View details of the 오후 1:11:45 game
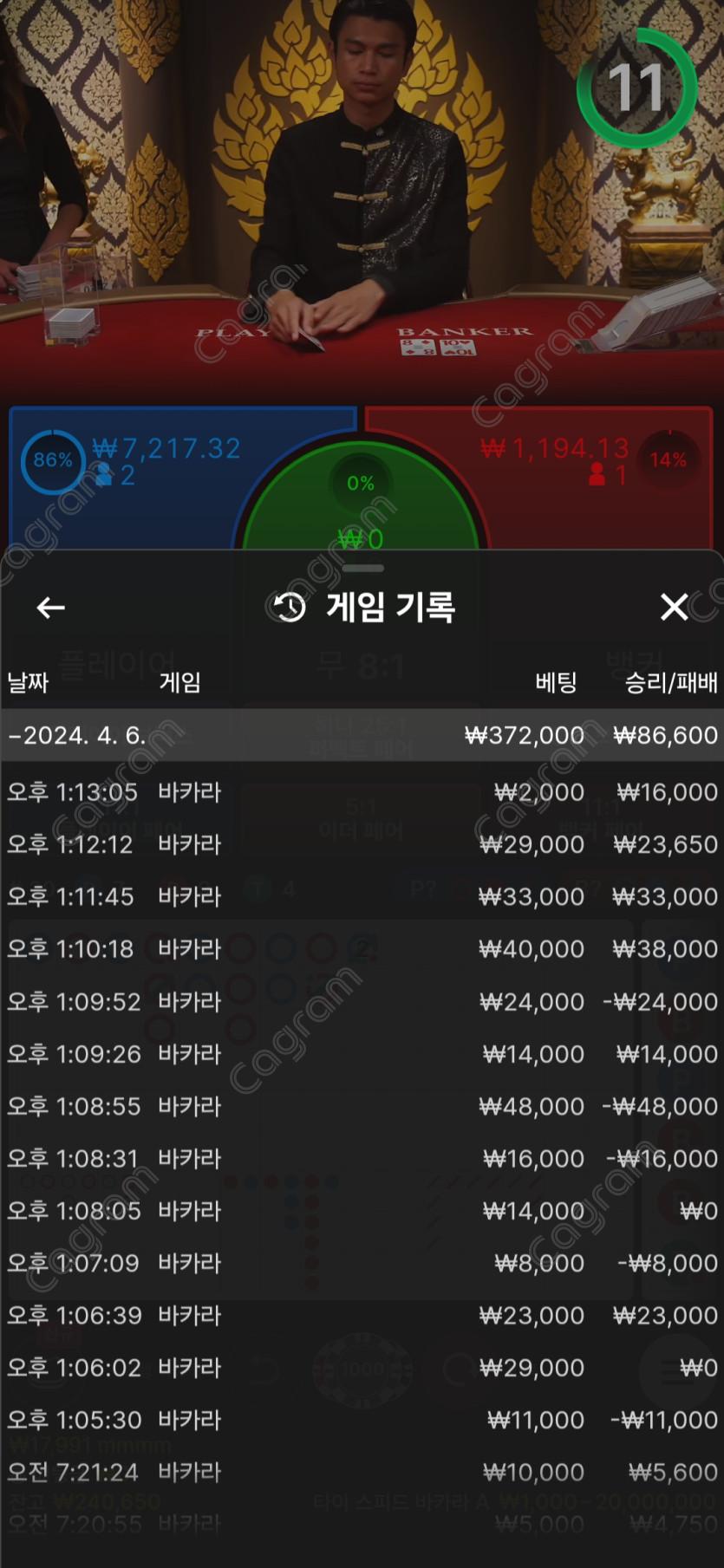This screenshot has height=1568, width=724. click(362, 896)
